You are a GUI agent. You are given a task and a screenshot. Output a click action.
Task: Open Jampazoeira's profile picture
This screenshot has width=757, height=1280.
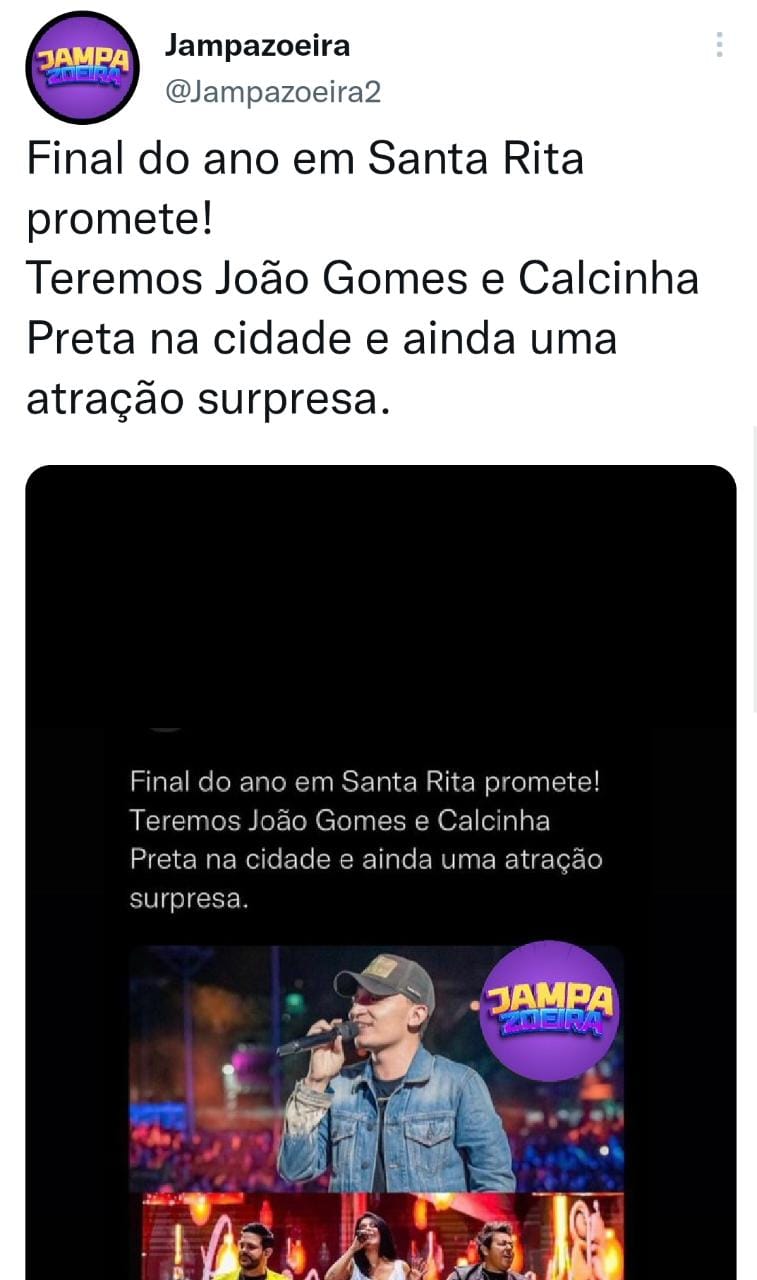(x=81, y=68)
